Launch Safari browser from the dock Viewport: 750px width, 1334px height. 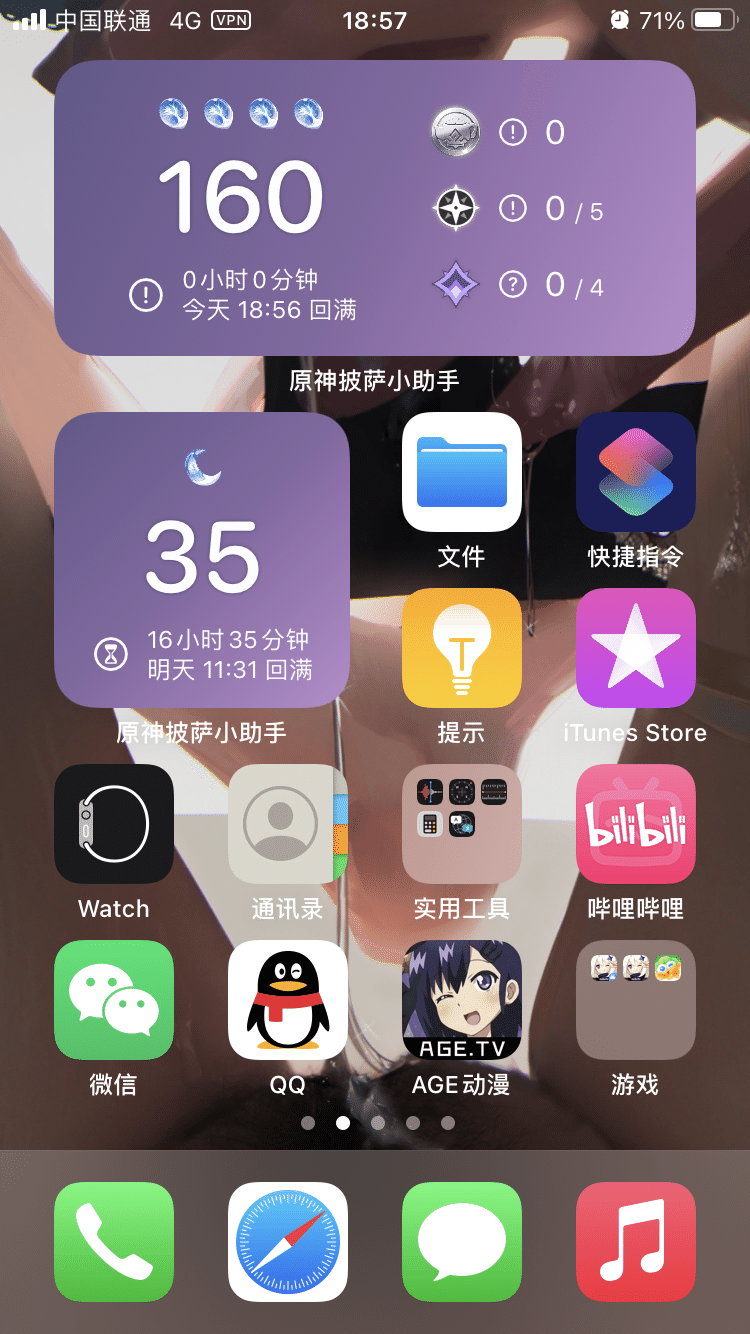click(x=288, y=1242)
